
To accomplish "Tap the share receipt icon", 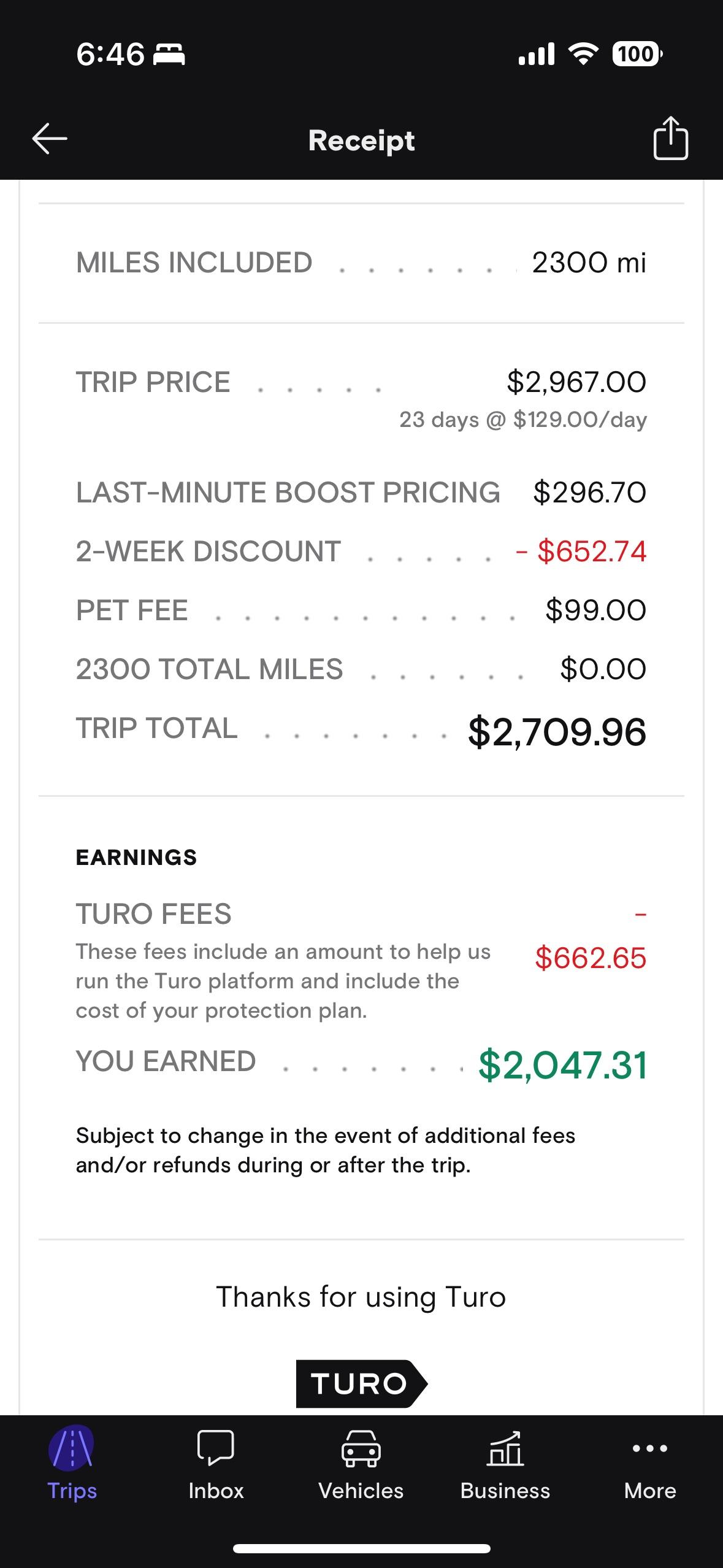I will 670,140.
